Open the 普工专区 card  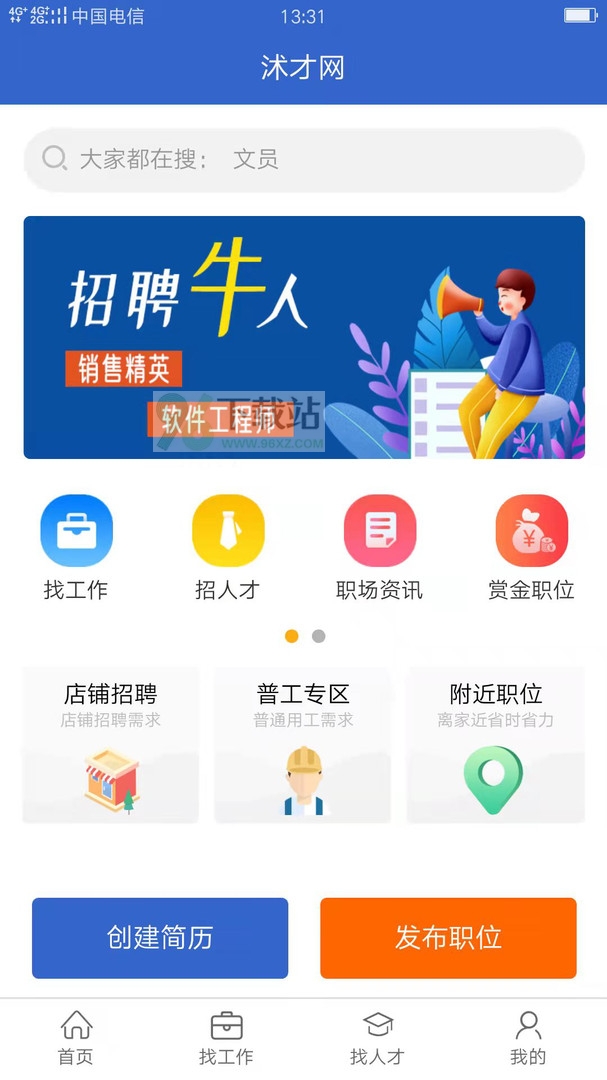303,745
